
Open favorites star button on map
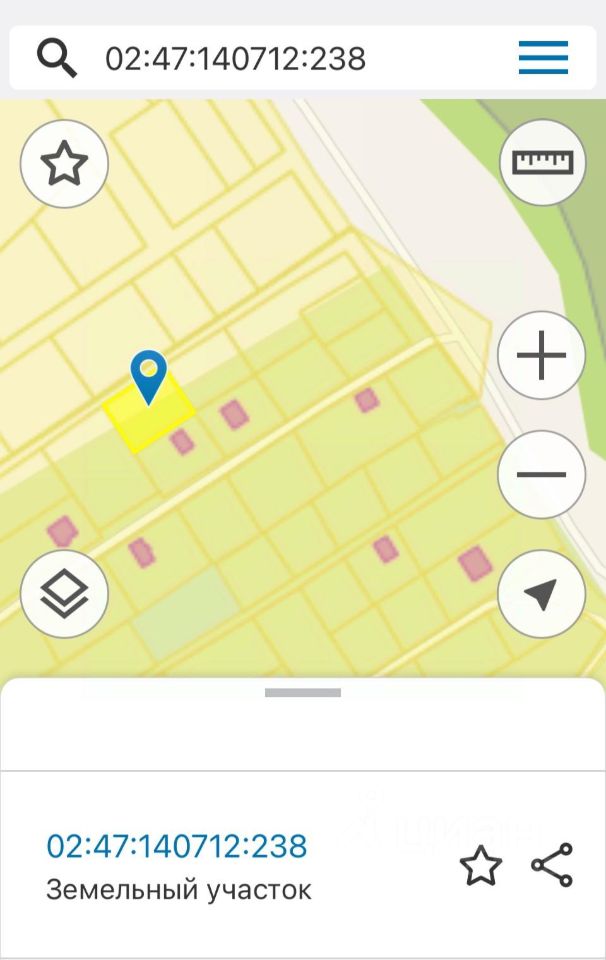(x=64, y=163)
